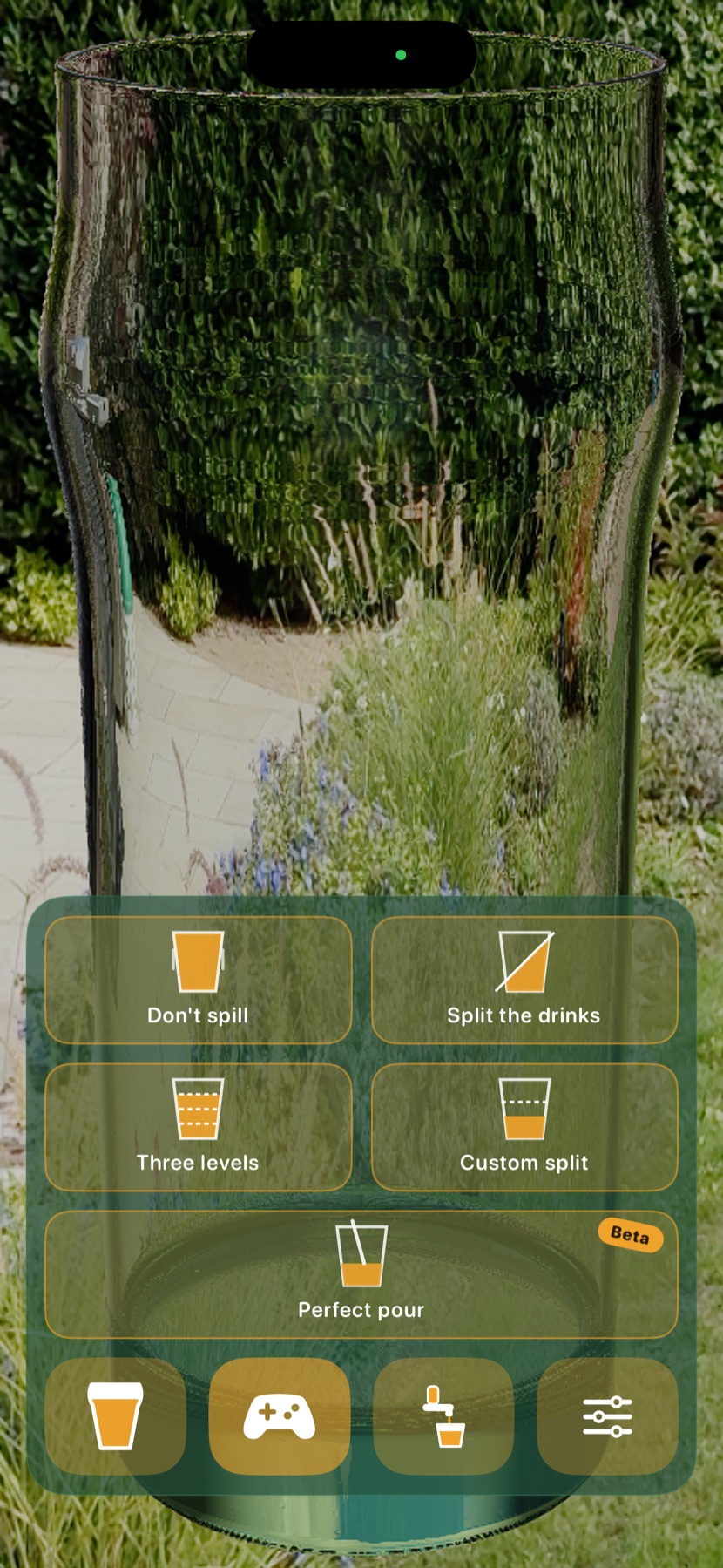Choose the Custom split mode
The height and width of the screenshot is (1568, 723).
[x=524, y=1127]
